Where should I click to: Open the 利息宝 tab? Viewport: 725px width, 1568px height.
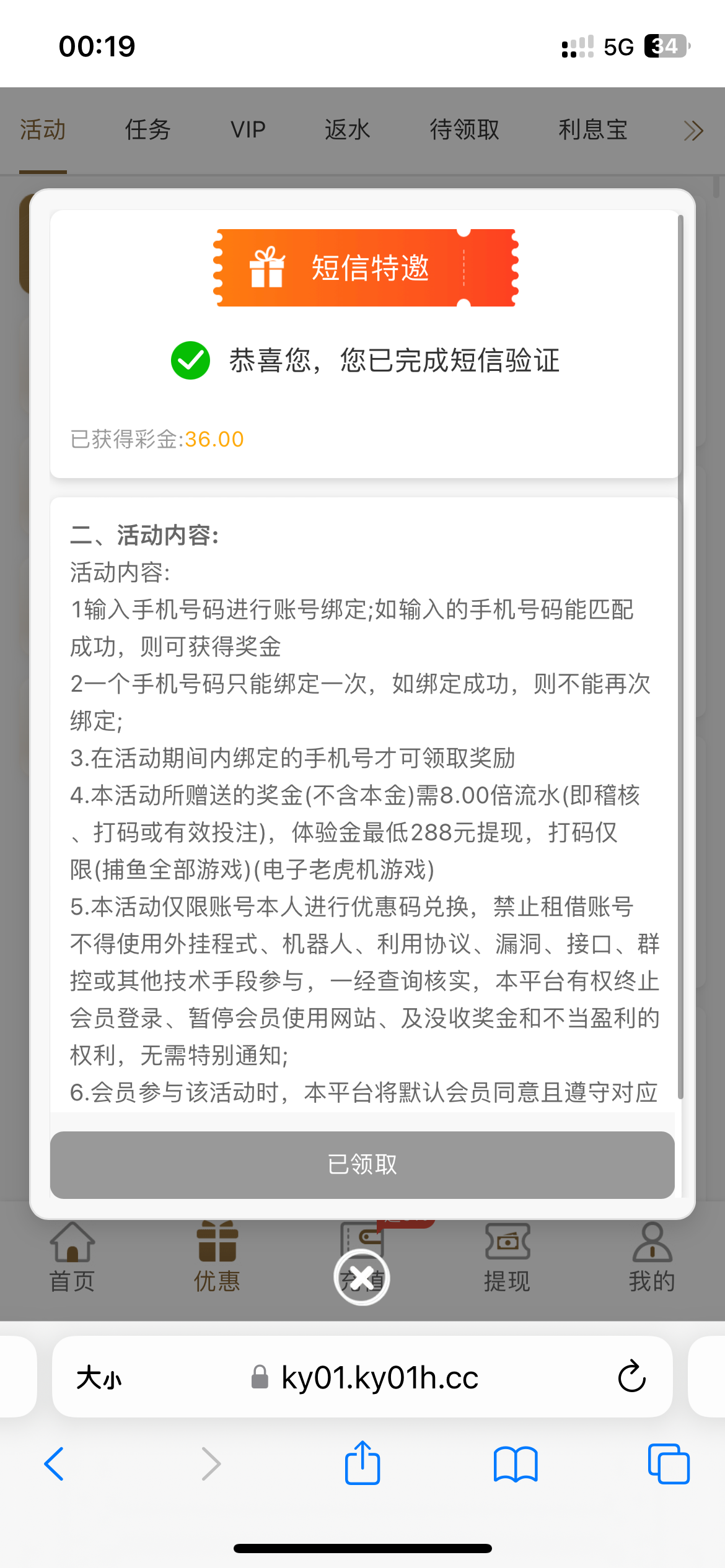(x=592, y=130)
